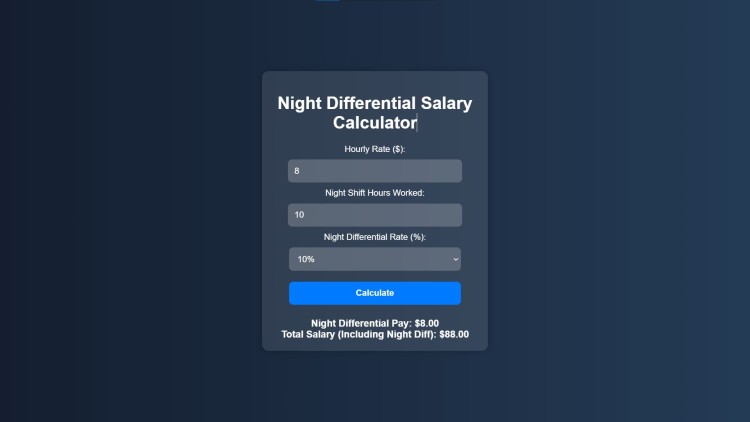Edit the Night Shift Hours Worked field
Screen dimensions: 750x422
click(x=374, y=215)
